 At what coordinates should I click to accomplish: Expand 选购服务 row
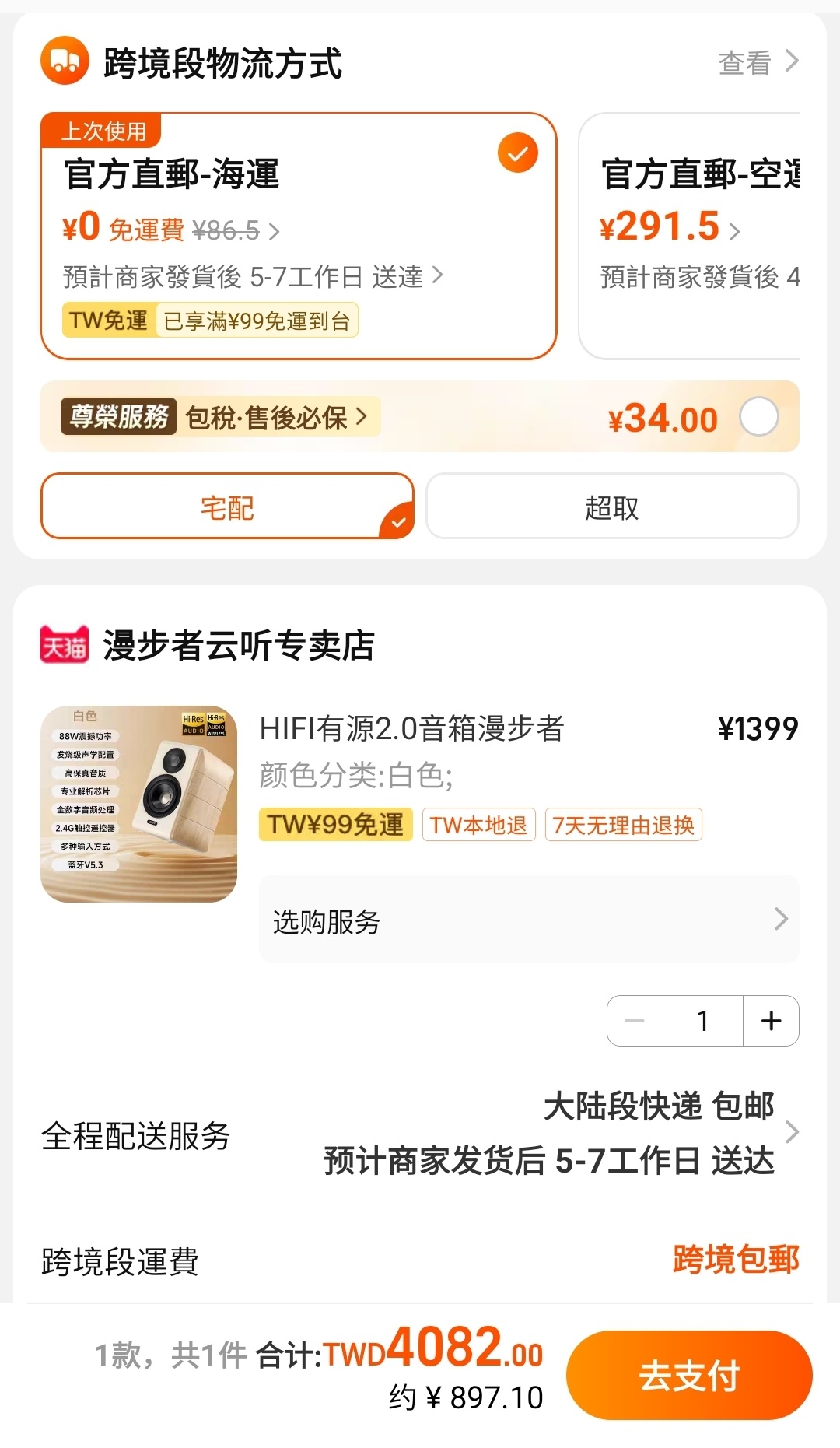[x=529, y=920]
